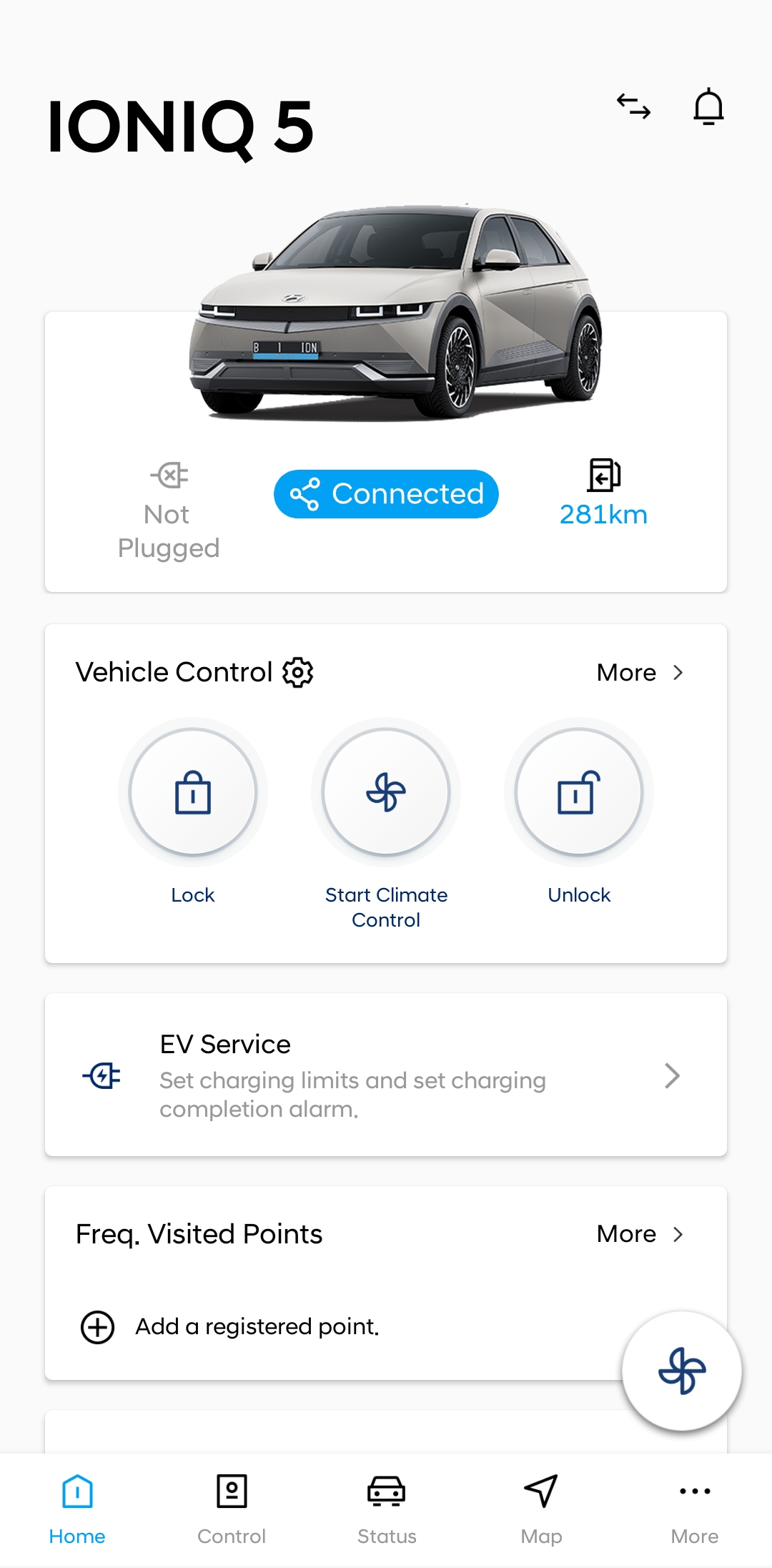Open the Map tab

(541, 1505)
